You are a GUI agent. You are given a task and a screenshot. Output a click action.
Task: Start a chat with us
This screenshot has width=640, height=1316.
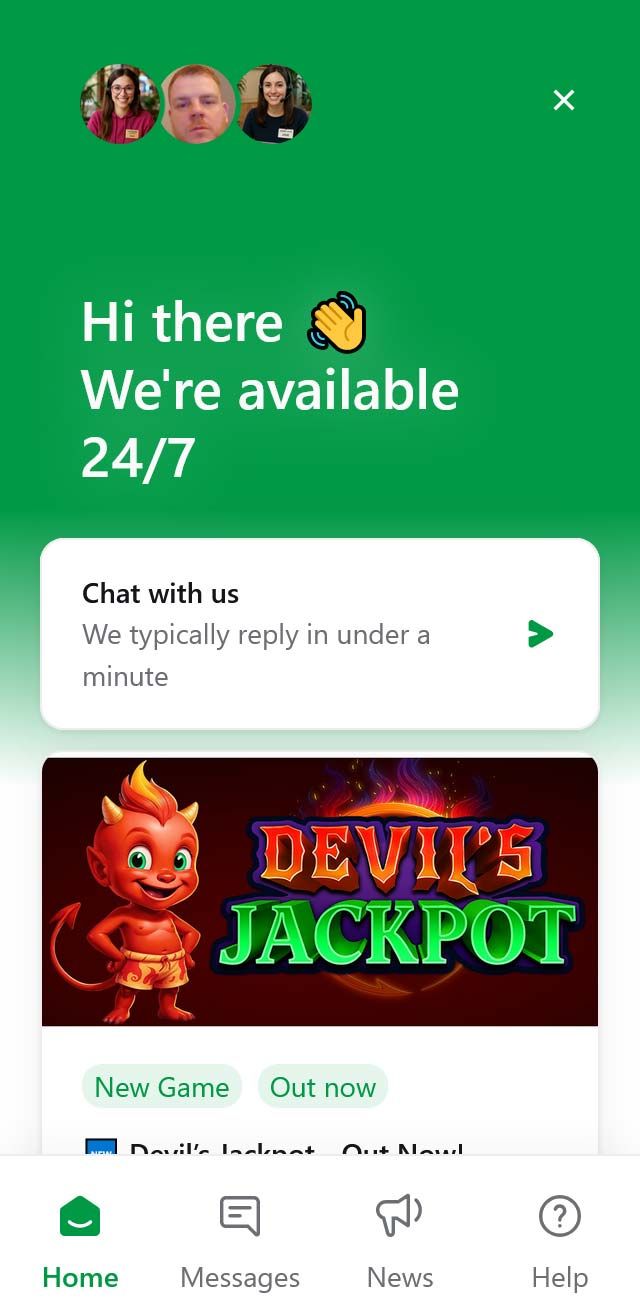tap(320, 634)
